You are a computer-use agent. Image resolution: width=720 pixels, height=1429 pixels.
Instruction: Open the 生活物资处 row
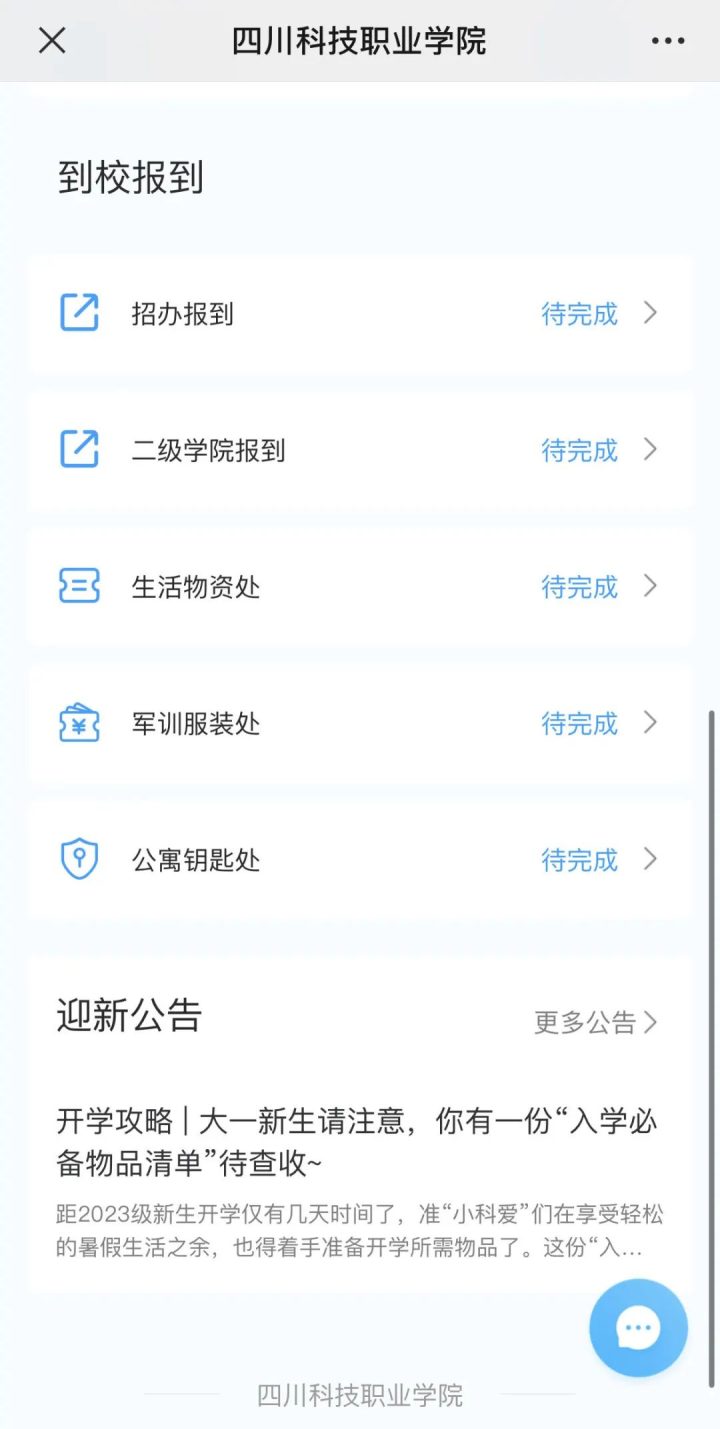click(360, 586)
